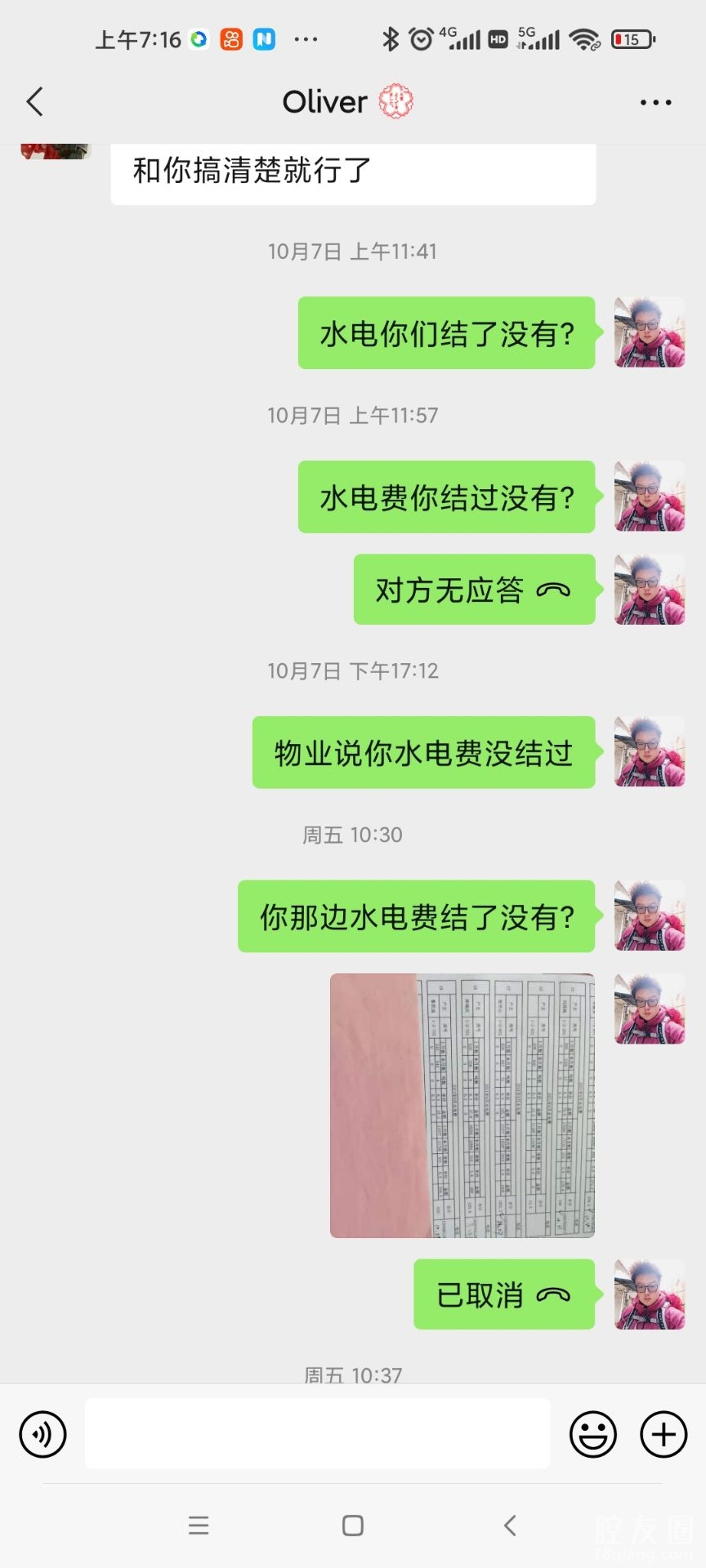This screenshot has width=706, height=1568.
Task: Go to phone home screen
Action: click(353, 1525)
